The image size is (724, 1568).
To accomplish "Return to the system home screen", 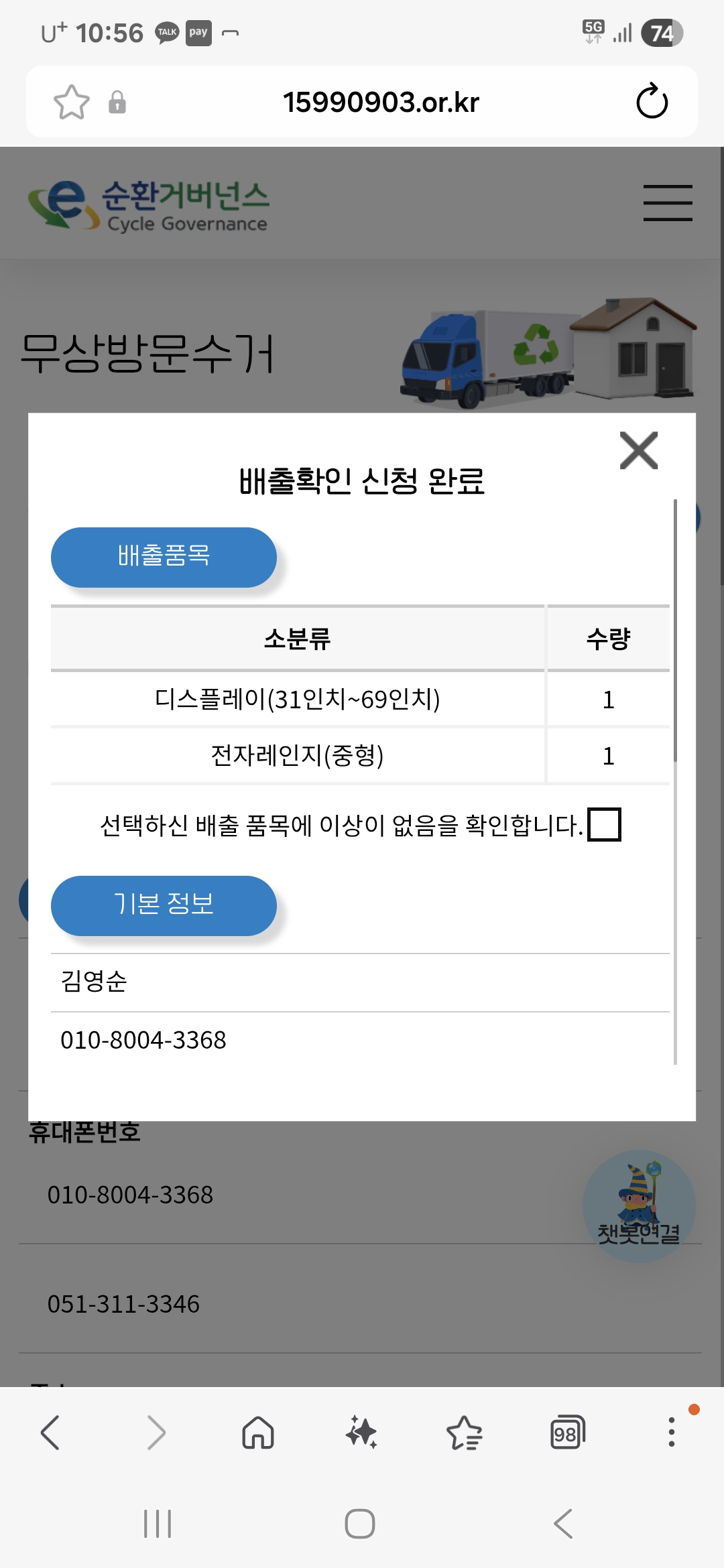I will pos(360,1524).
